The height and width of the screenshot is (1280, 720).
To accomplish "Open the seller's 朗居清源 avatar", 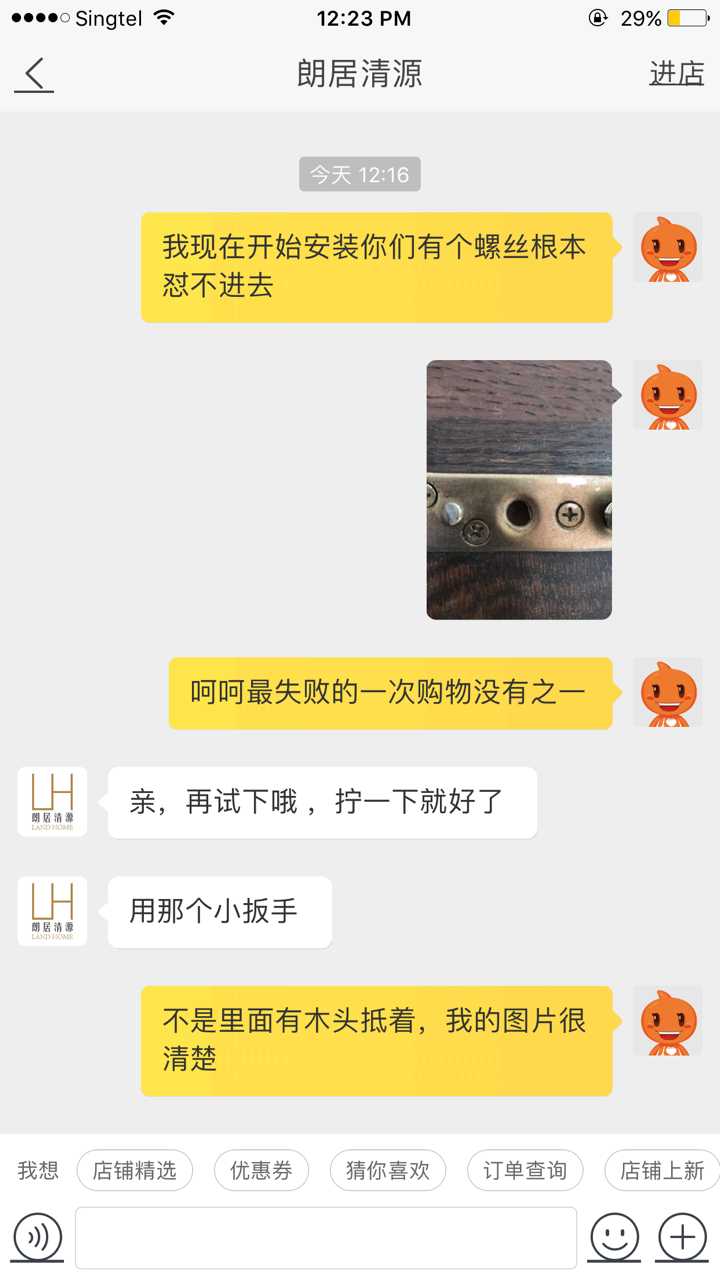I will tap(52, 802).
